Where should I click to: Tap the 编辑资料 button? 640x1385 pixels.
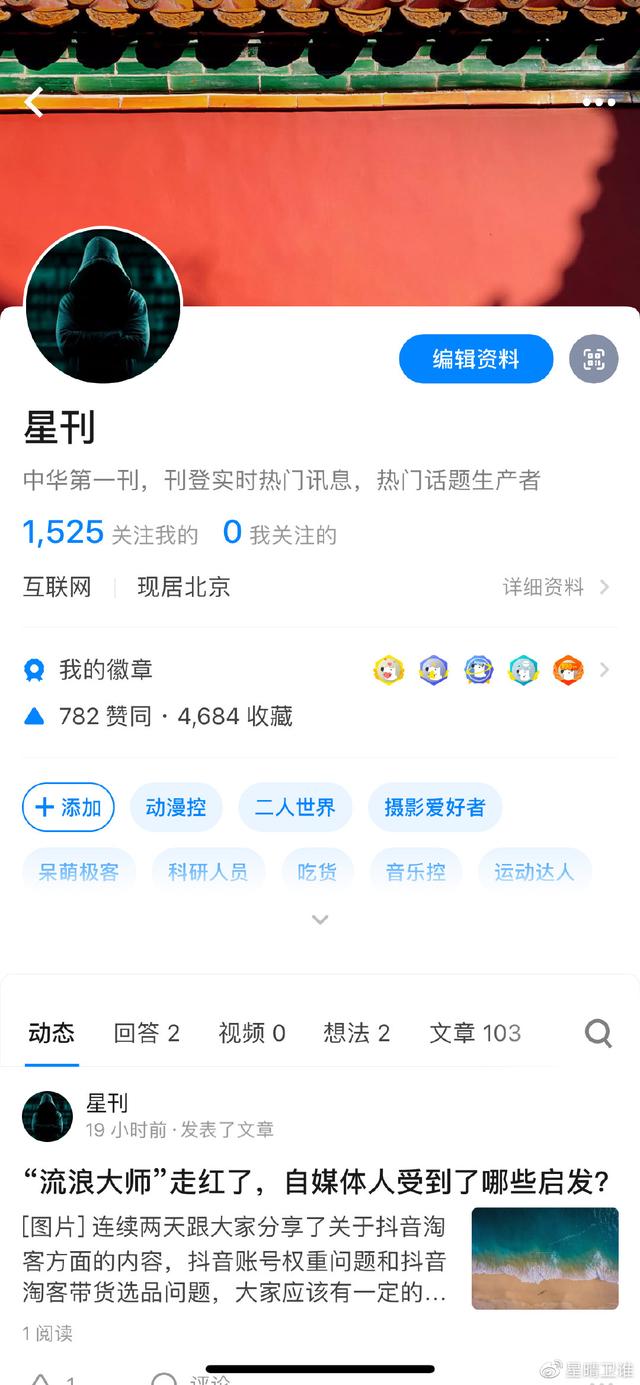[476, 359]
